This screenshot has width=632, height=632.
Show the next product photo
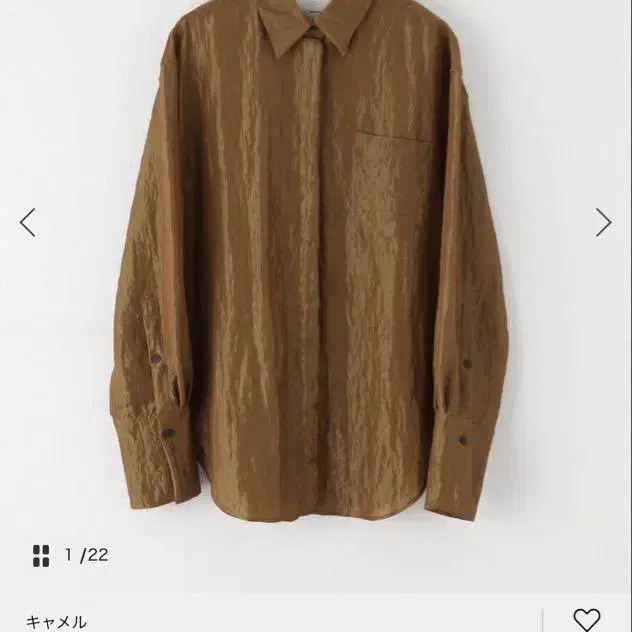(x=603, y=222)
